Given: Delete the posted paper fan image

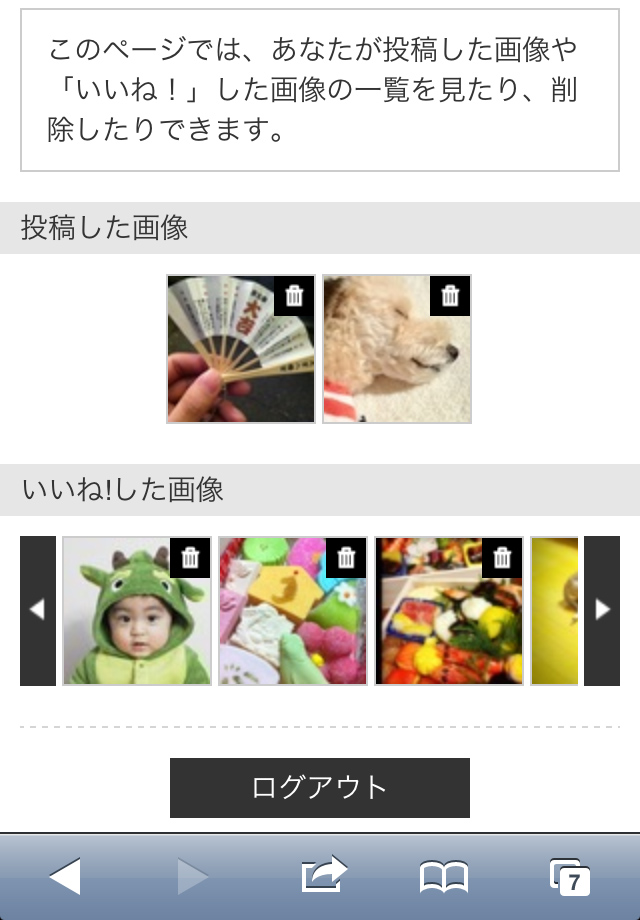Looking at the screenshot, I should [294, 296].
